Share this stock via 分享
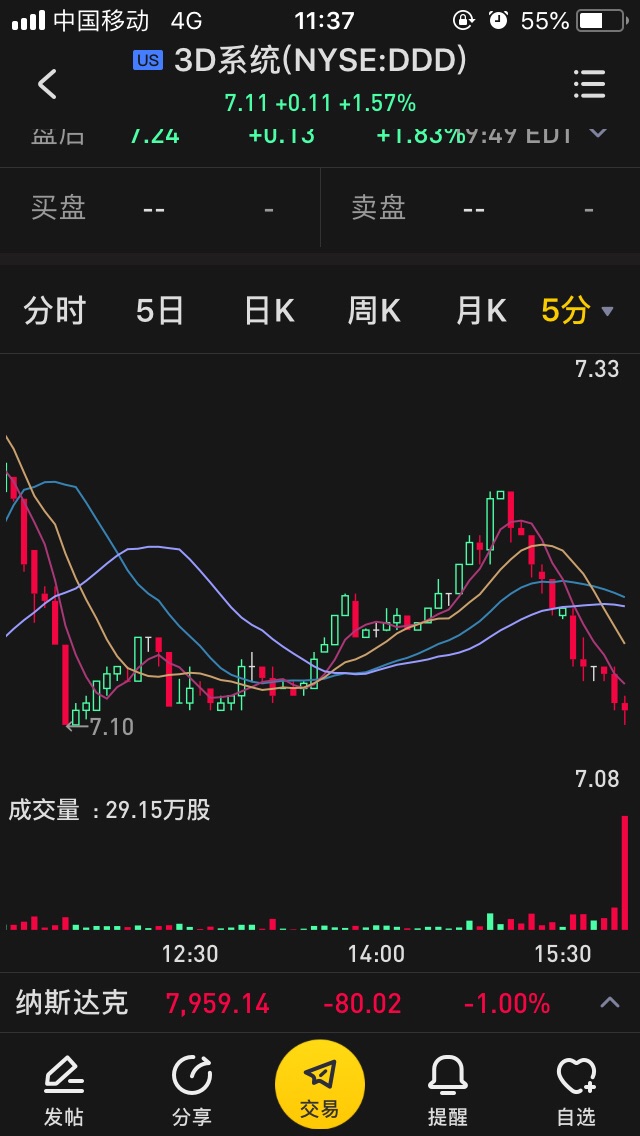This screenshot has height=1136, width=640. (192, 1090)
